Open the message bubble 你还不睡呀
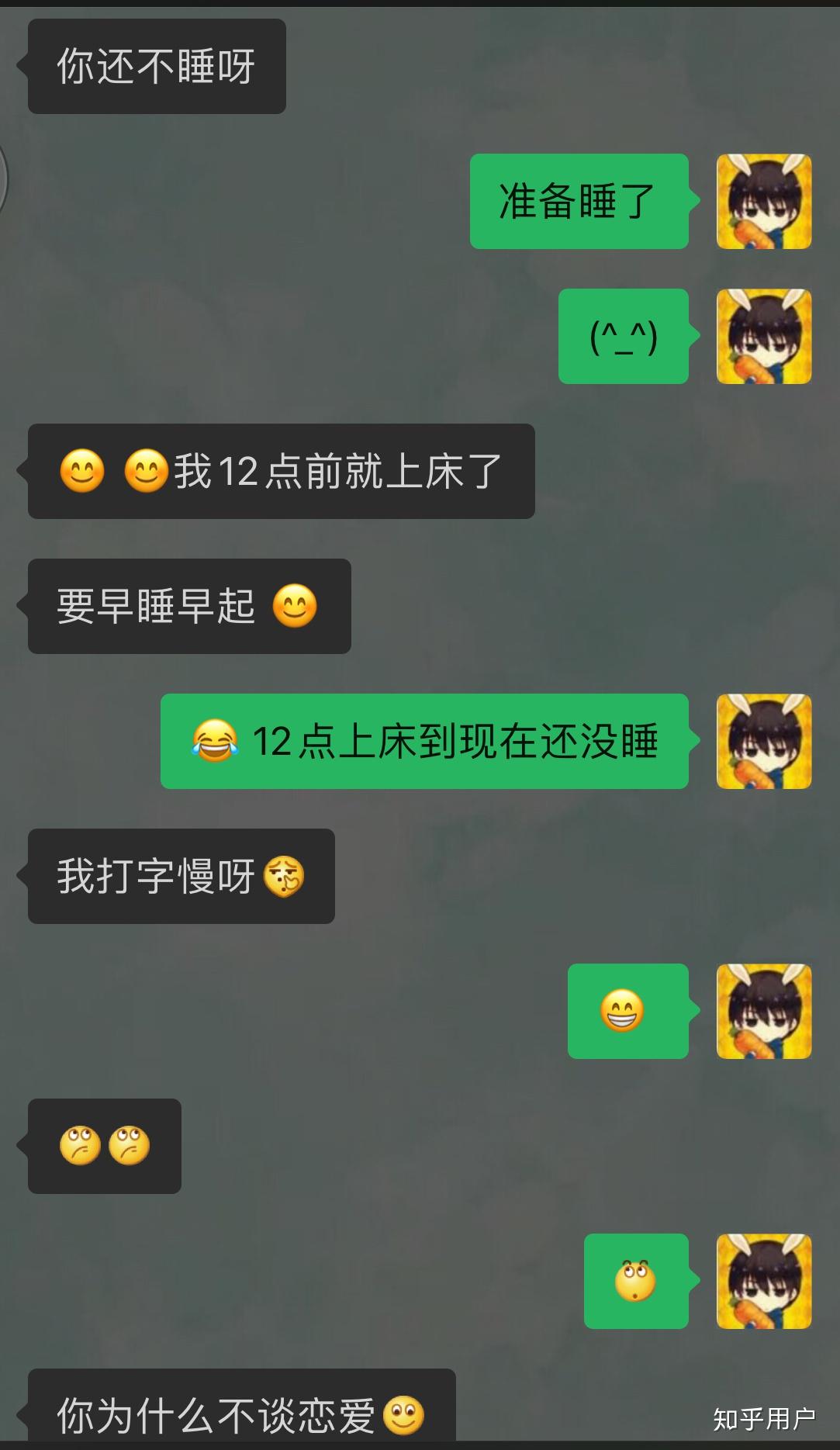 155,67
